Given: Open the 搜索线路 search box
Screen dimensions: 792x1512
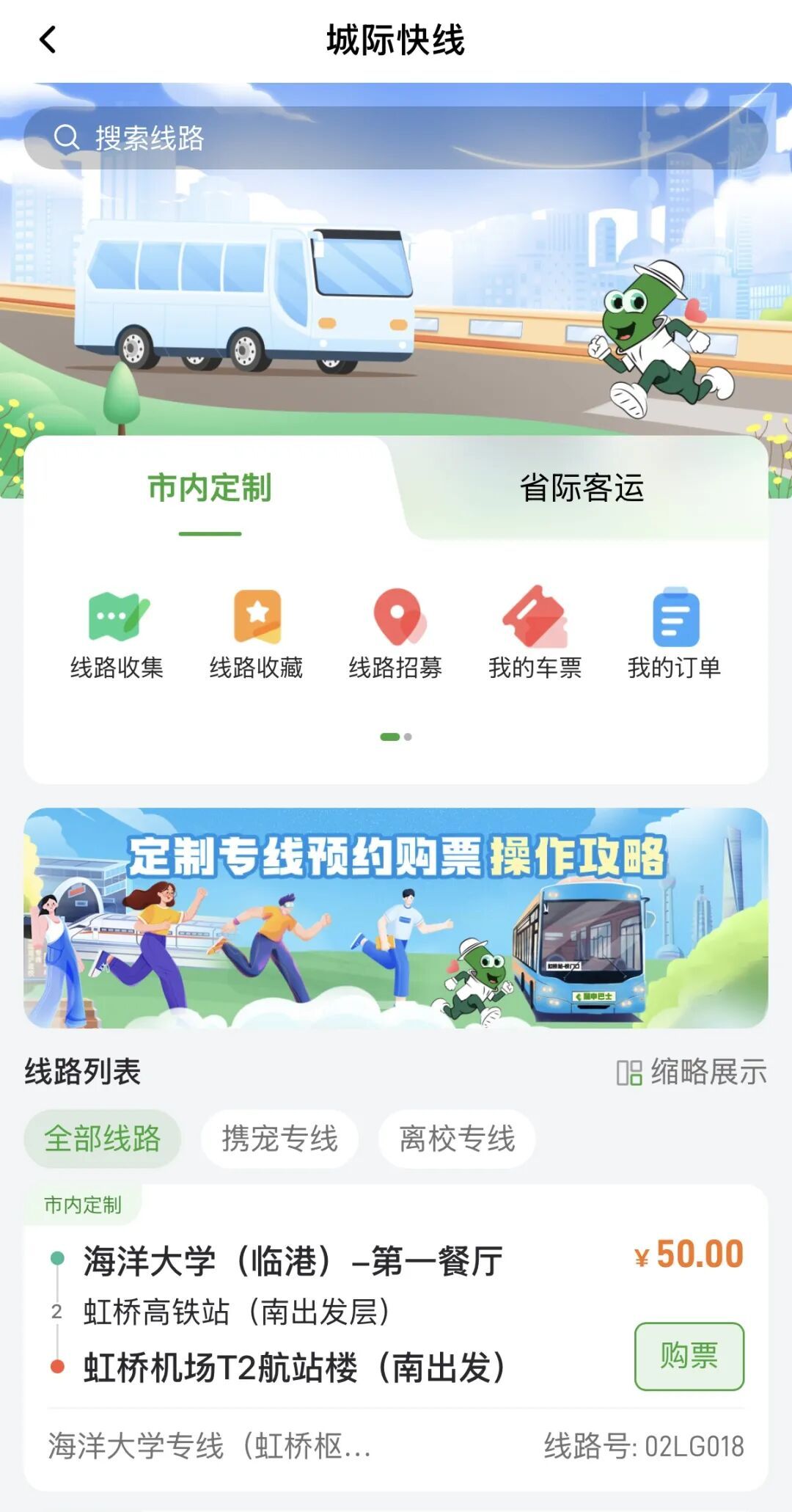Looking at the screenshot, I should 396,138.
